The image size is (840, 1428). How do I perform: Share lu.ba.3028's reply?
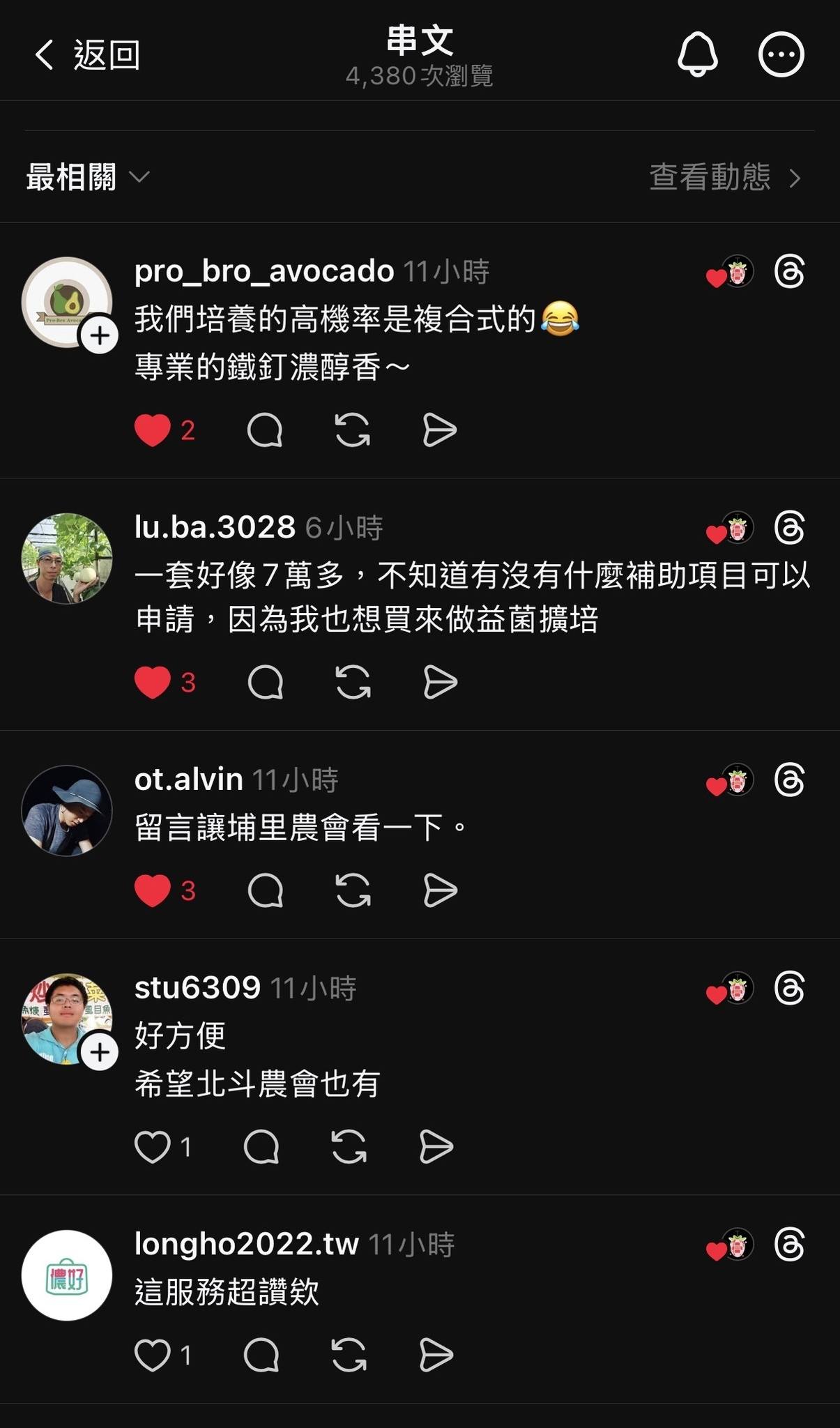440,682
